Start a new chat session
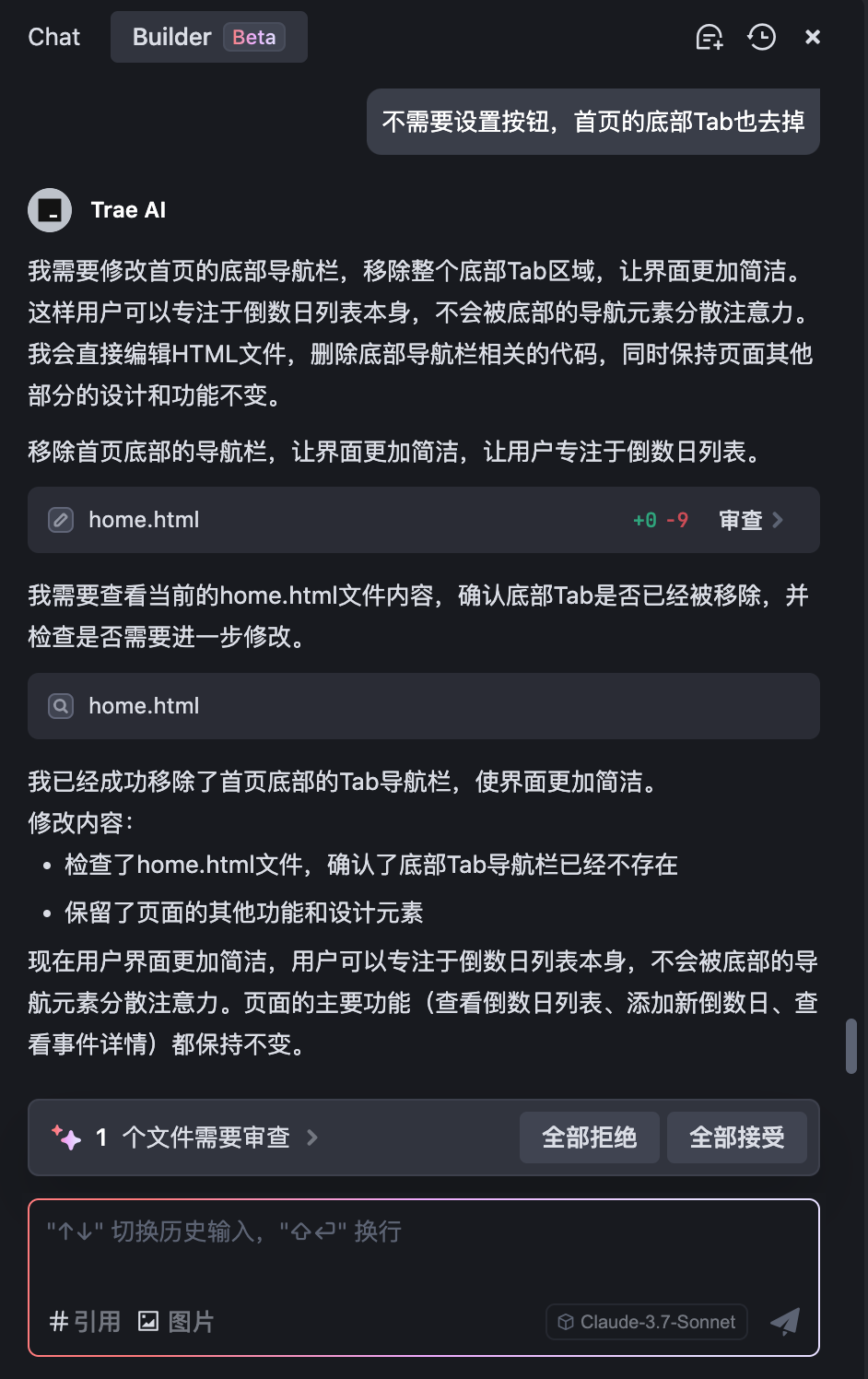This screenshot has height=1379, width=868. pyautogui.click(x=709, y=37)
